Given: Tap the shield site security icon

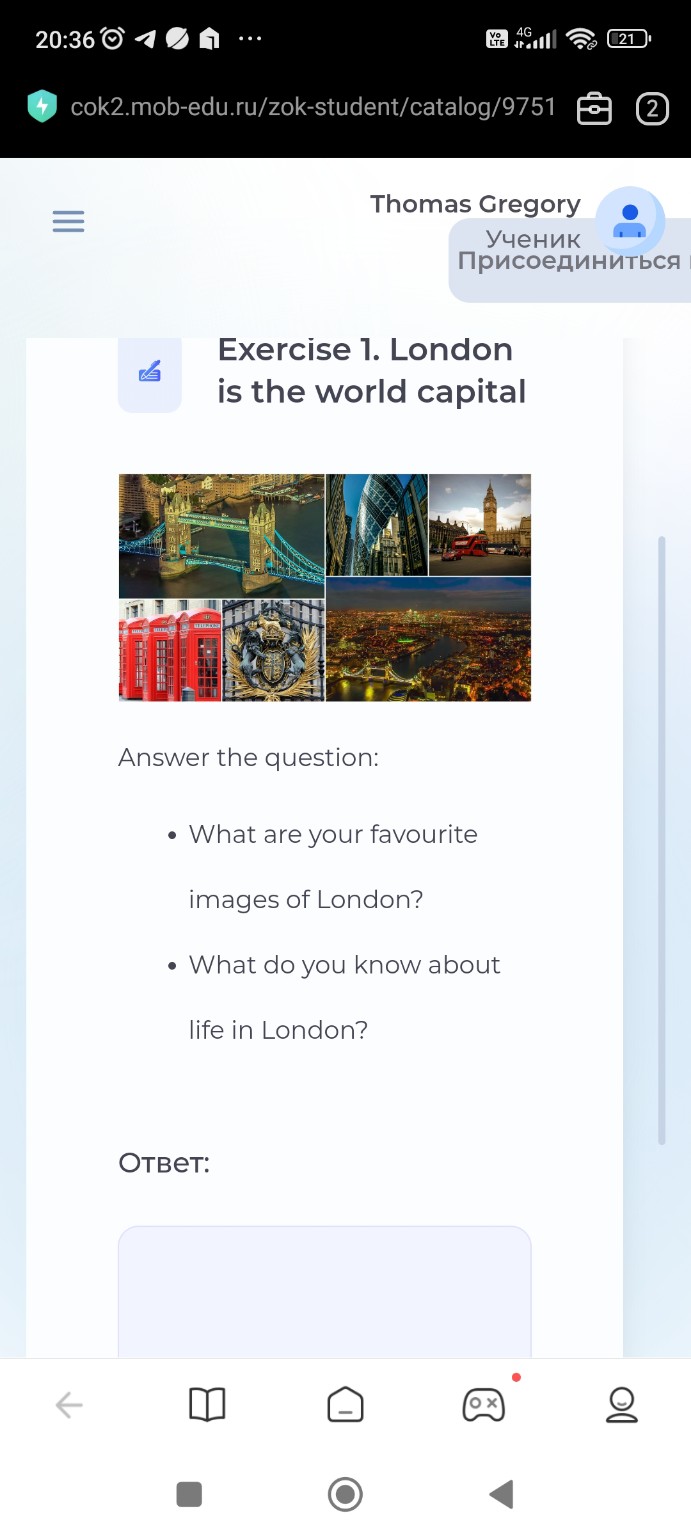Looking at the screenshot, I should (42, 107).
